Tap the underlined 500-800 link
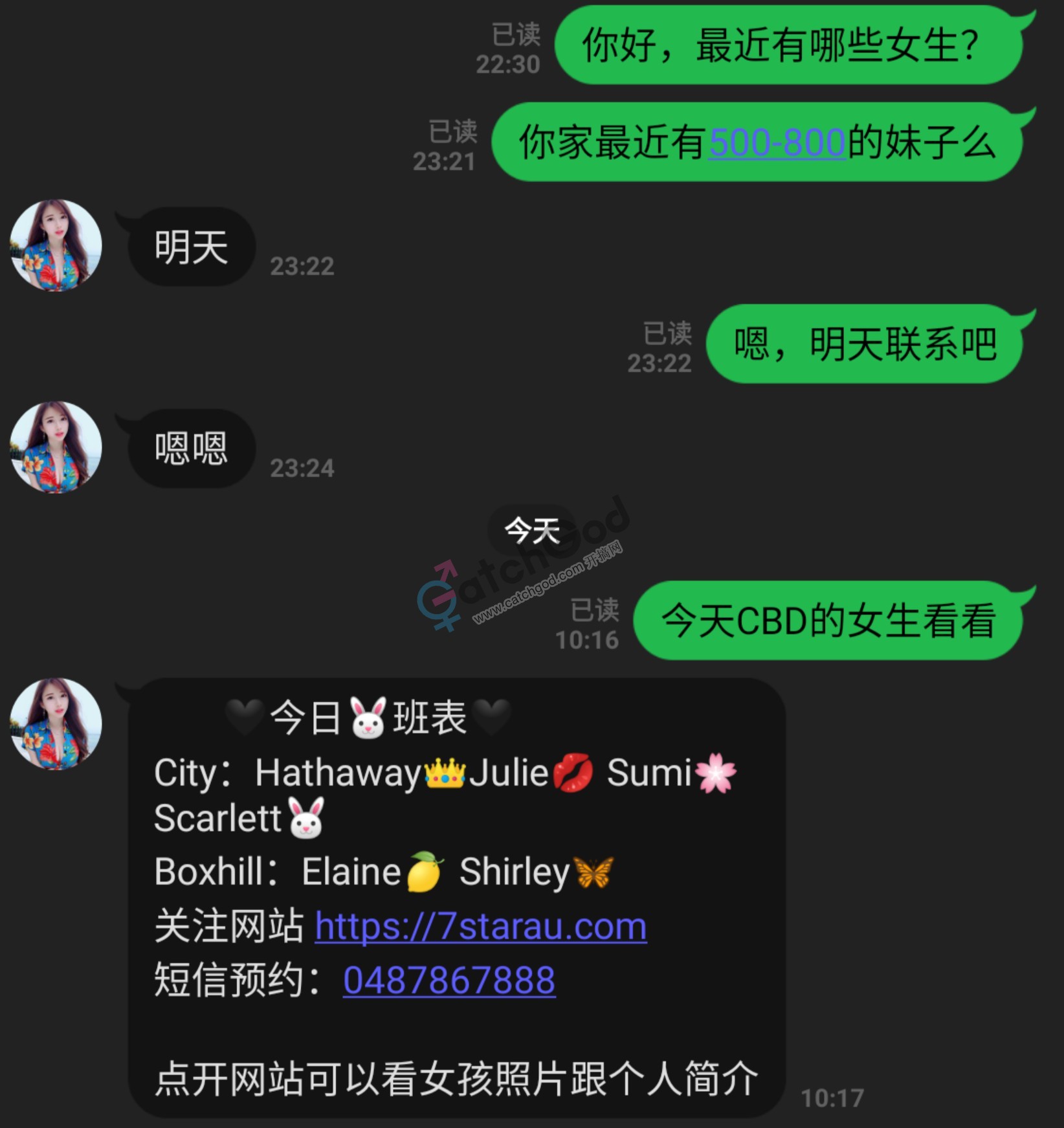The image size is (1064, 1128). 777,142
